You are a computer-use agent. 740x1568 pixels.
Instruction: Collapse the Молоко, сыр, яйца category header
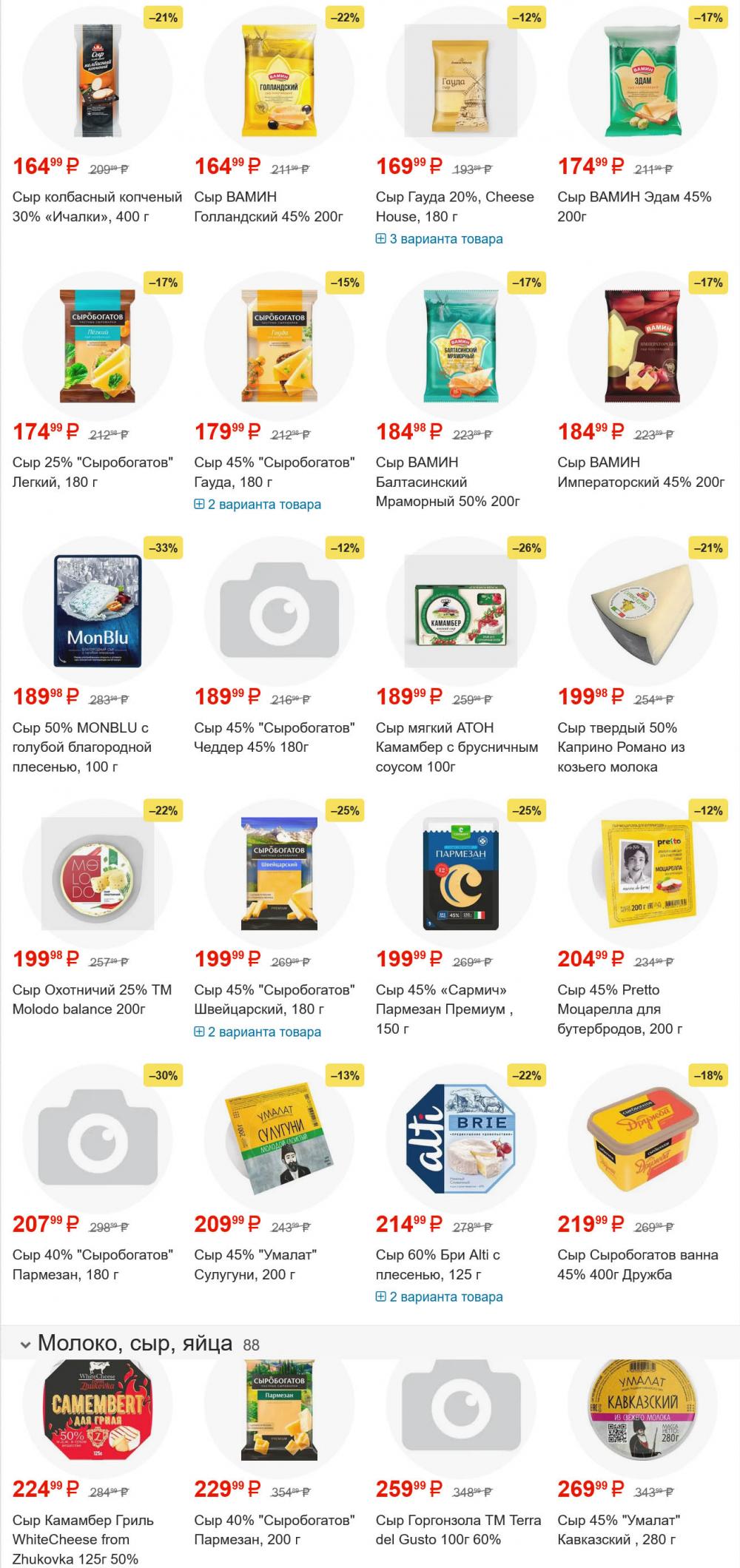click(25, 1345)
